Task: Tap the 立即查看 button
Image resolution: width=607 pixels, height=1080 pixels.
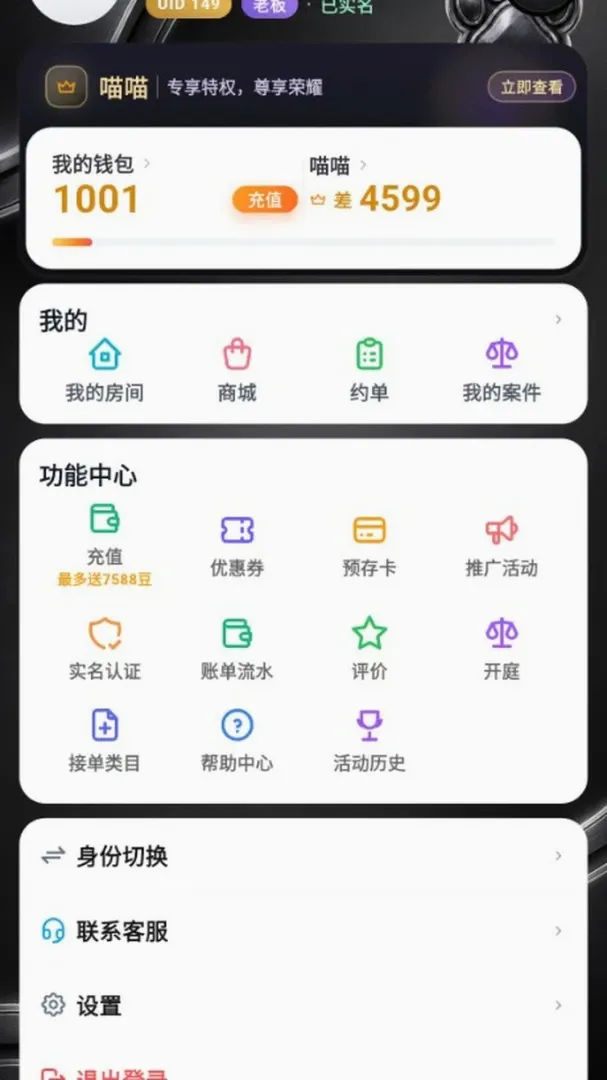Action: tap(531, 87)
